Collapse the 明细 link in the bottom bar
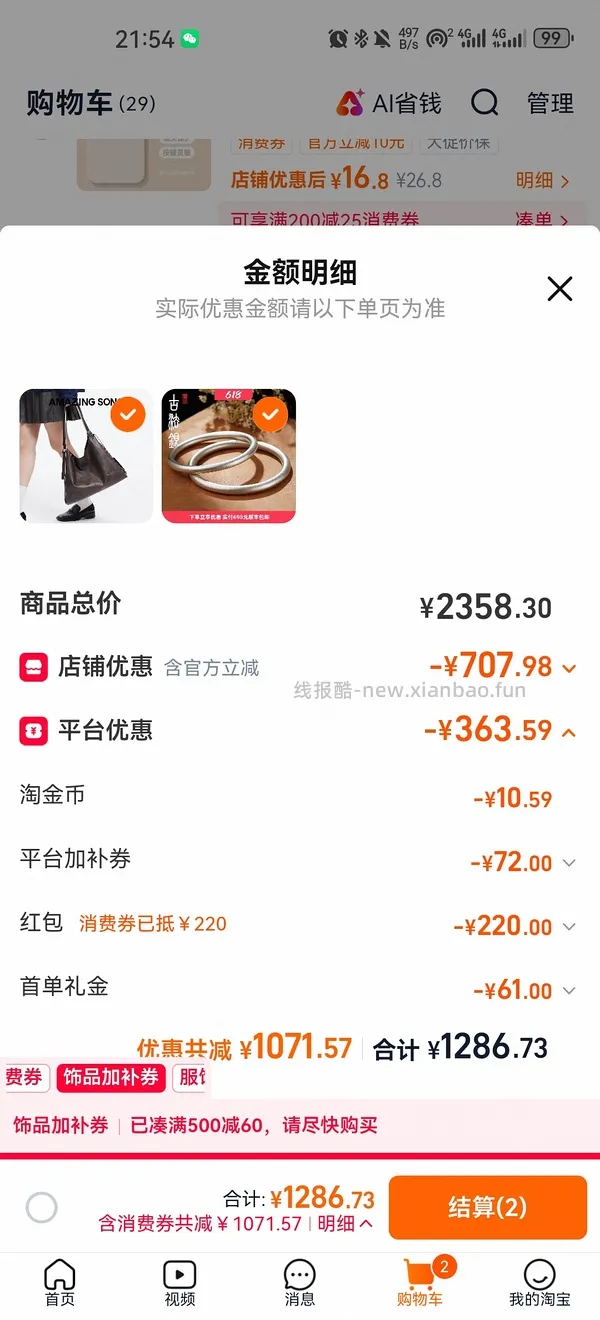This screenshot has width=600, height=1320. [x=346, y=1224]
